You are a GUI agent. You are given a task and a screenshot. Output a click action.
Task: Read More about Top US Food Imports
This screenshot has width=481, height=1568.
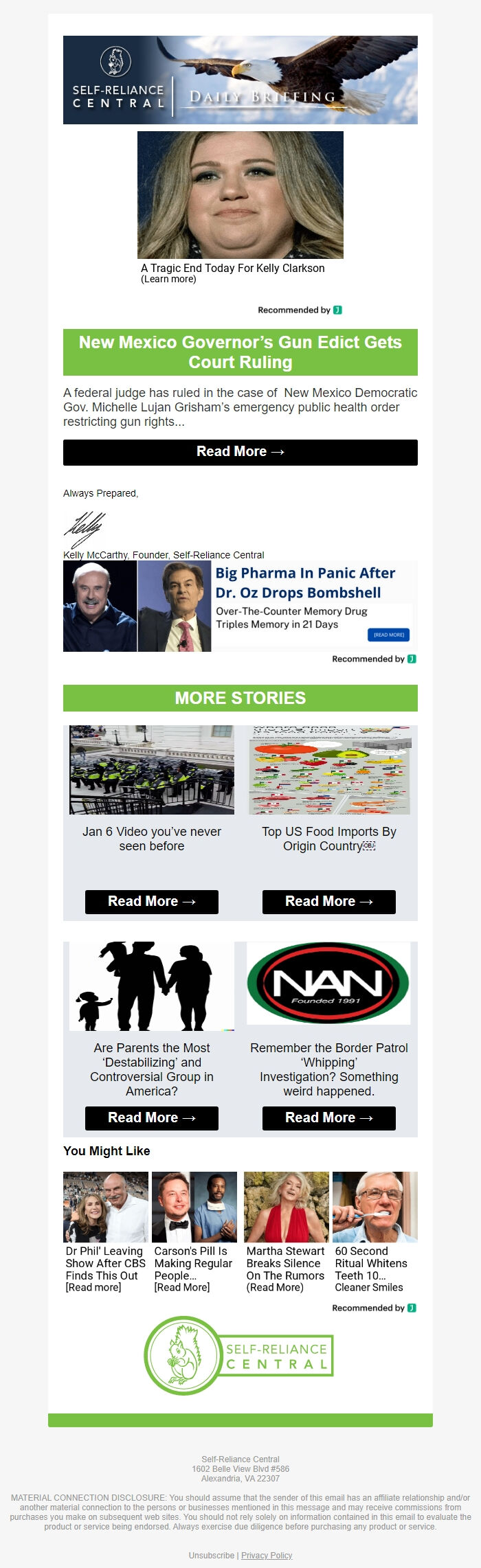click(328, 901)
